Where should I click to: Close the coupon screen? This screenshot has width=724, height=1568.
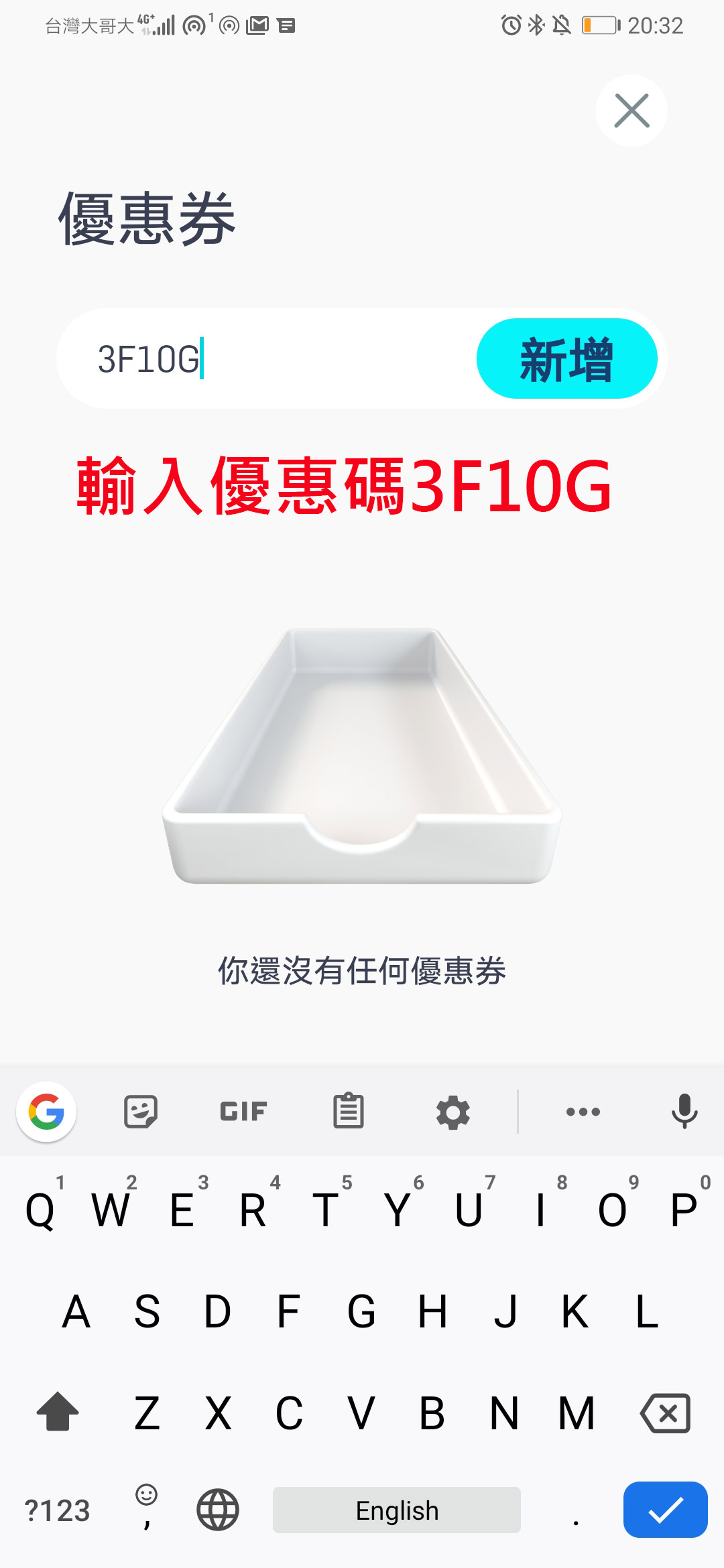[x=631, y=111]
